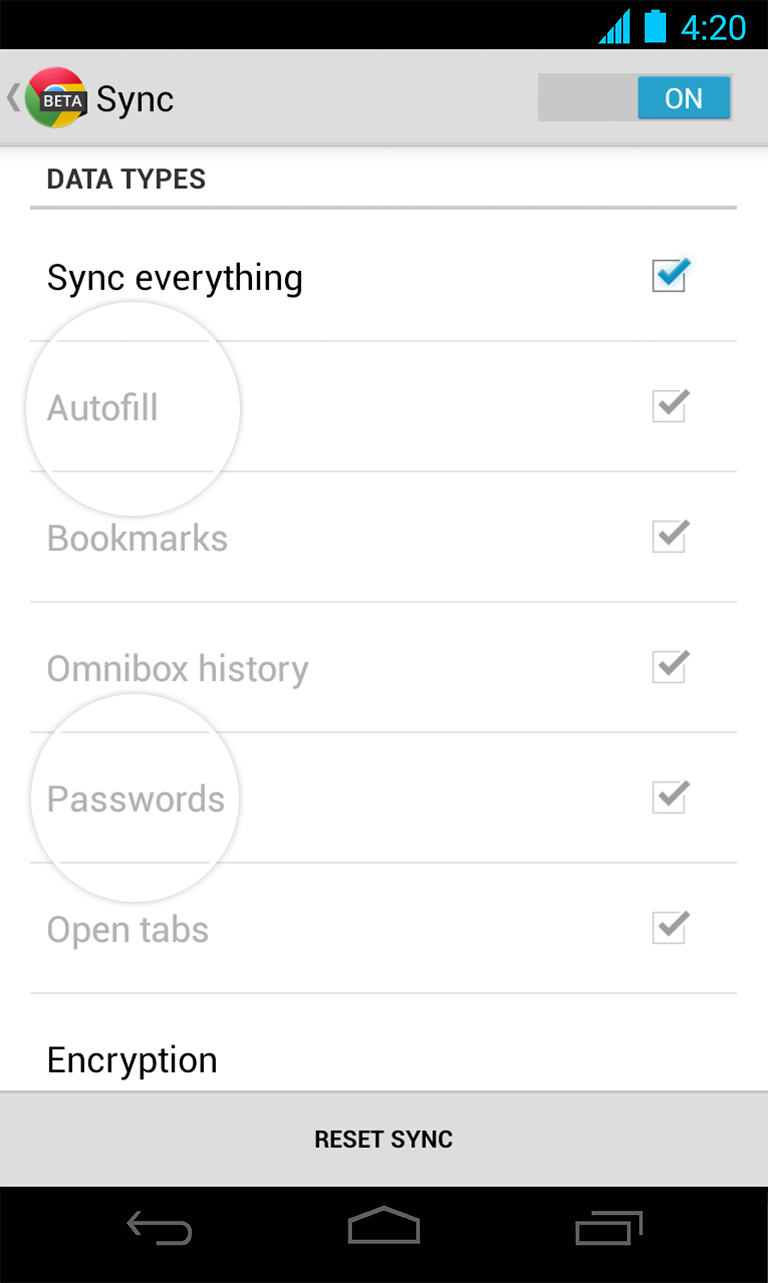Toggle the Passwords checkbox
The width and height of the screenshot is (768, 1283).
pos(669,797)
